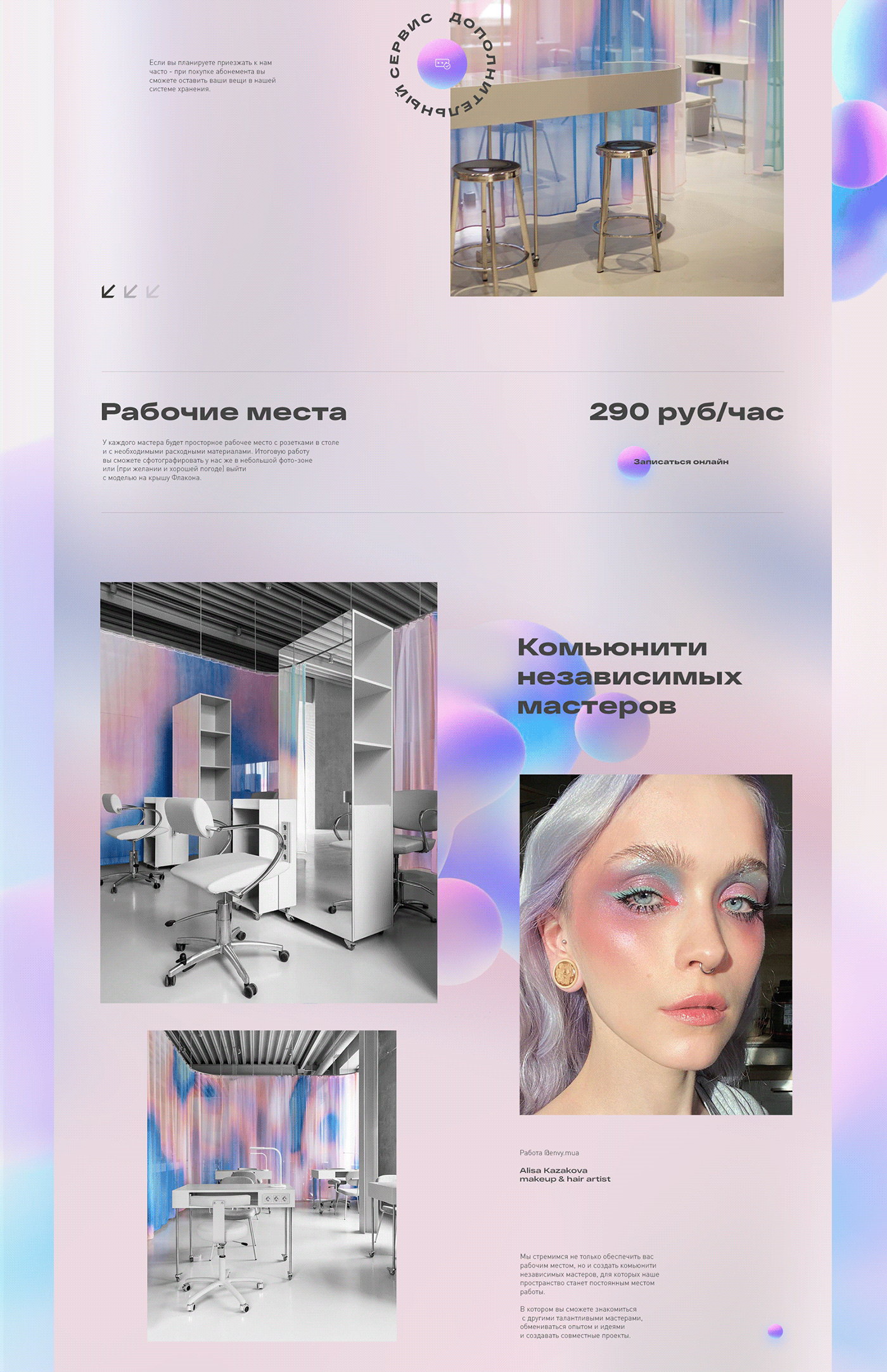The width and height of the screenshot is (887, 1372).
Task: Open the manicure tables studio photo
Action: (x=272, y=1185)
